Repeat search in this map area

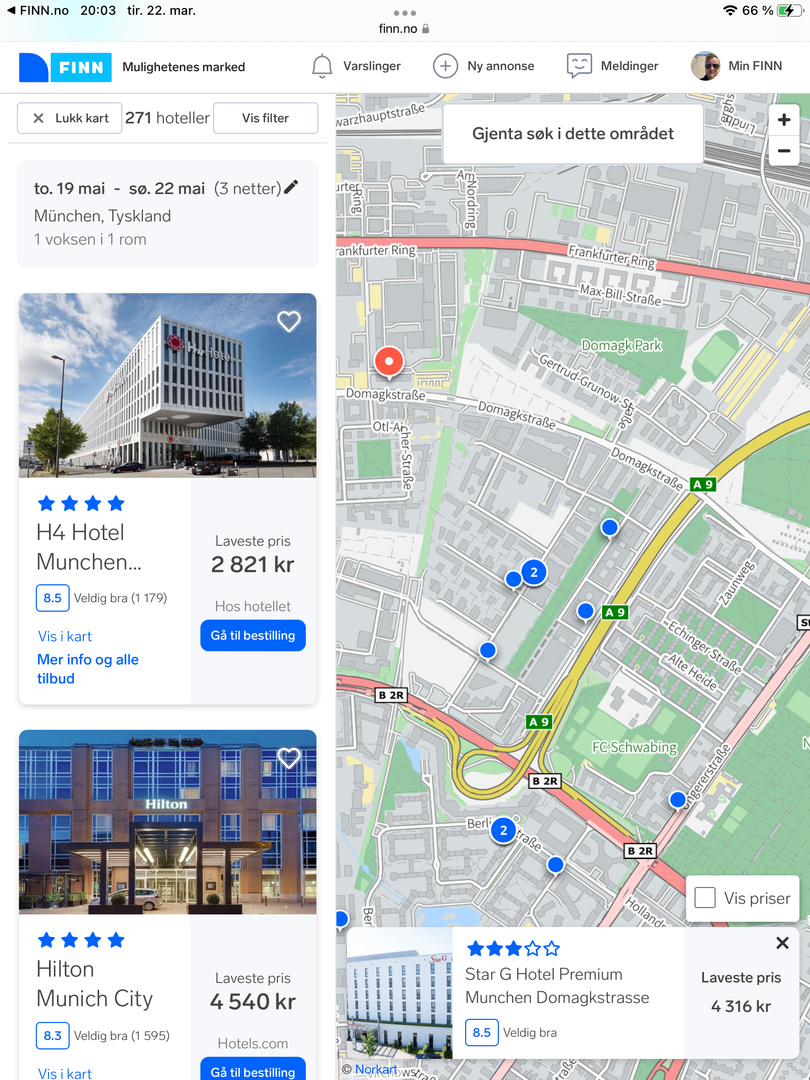(573, 134)
